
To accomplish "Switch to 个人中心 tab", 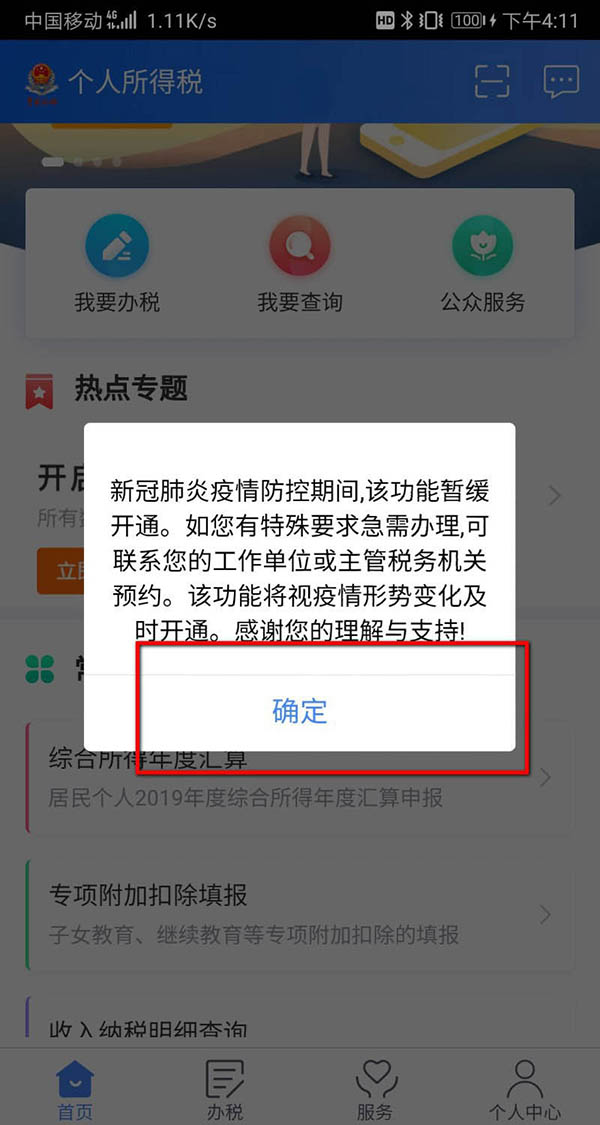I will coord(525,1089).
